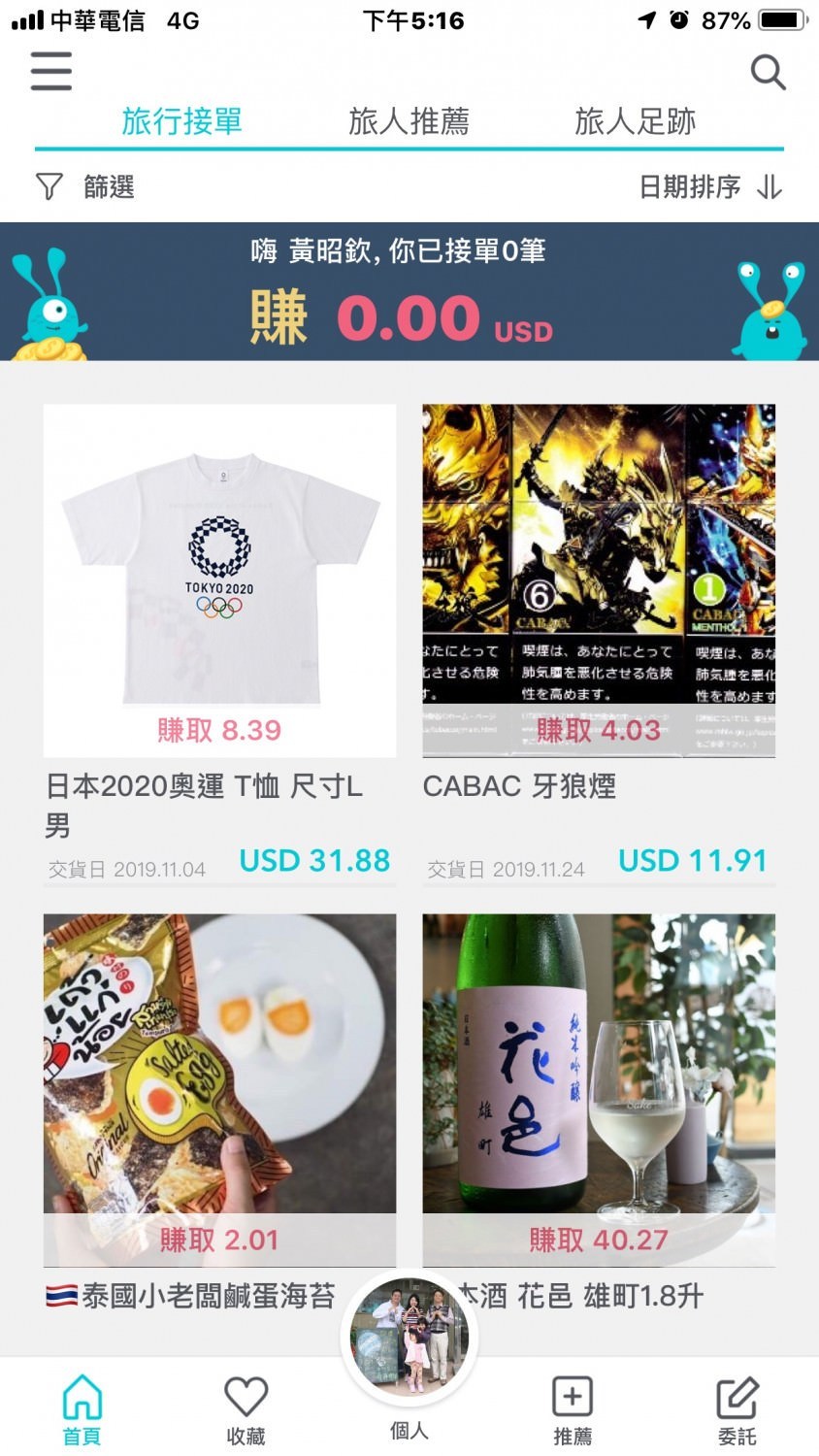This screenshot has height=1456, width=819.
Task: Change the 日期排序 sort order
Action: pyautogui.click(x=710, y=186)
